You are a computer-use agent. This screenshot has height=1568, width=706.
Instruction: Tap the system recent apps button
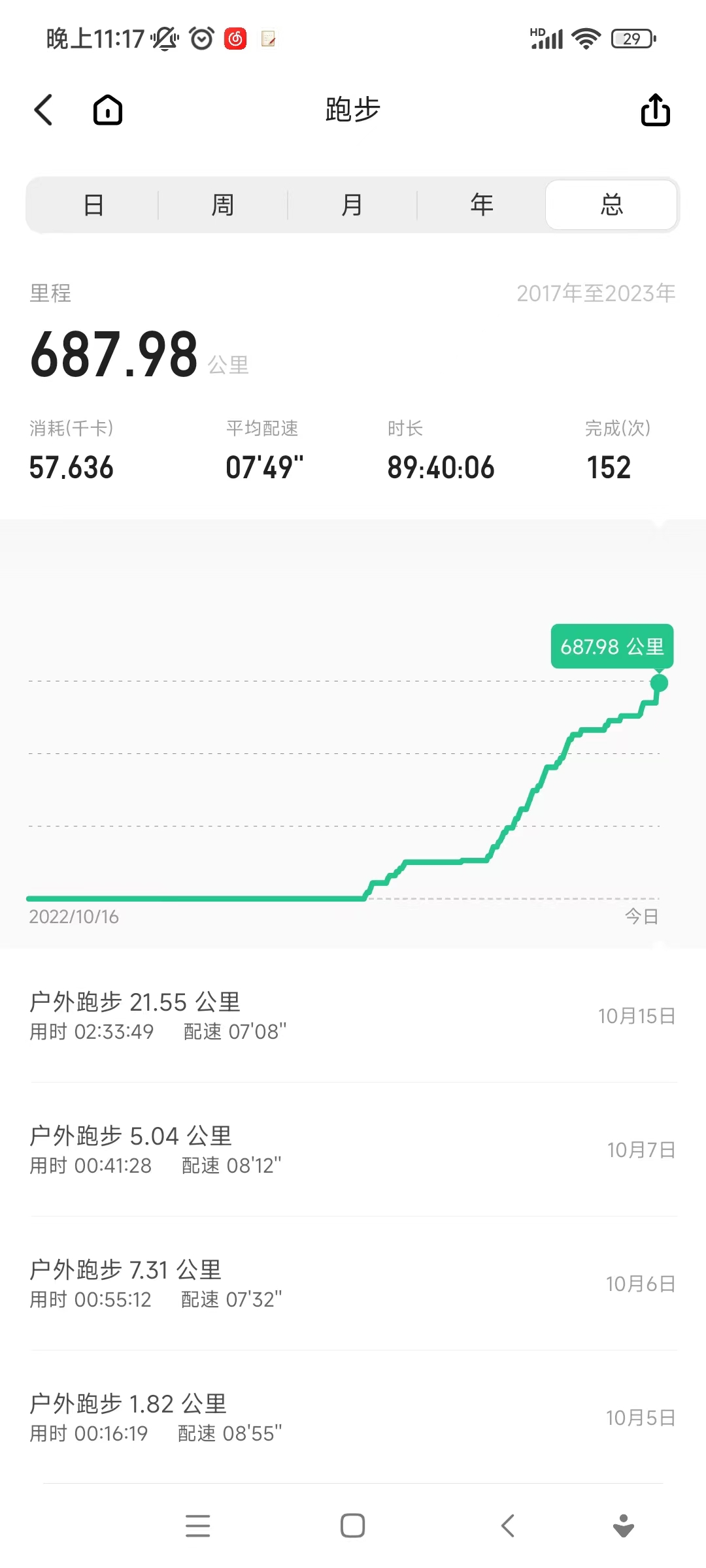(x=197, y=1526)
